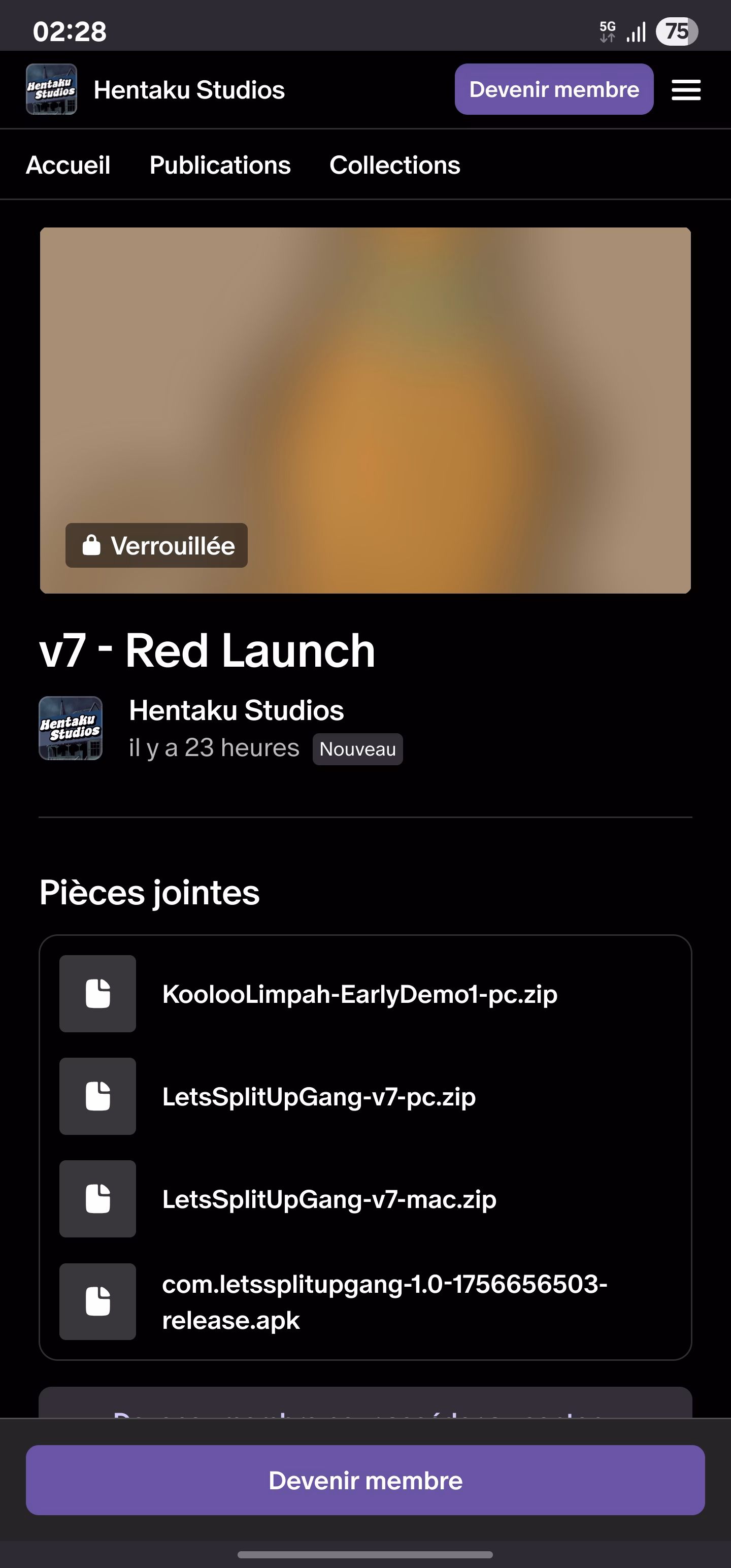
Task: Open the locked blurred post image
Action: coord(365,410)
